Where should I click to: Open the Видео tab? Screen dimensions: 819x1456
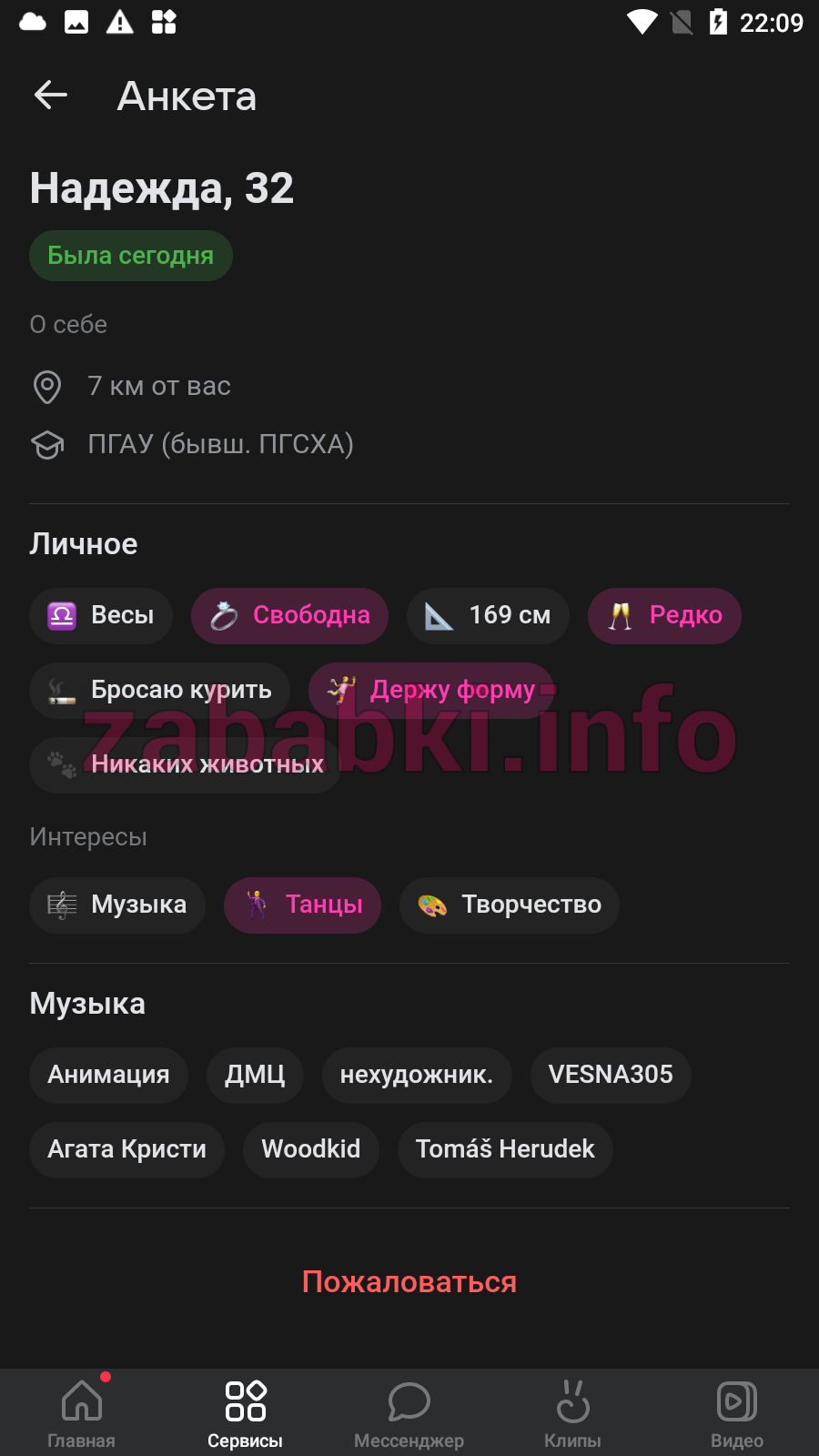point(737,1413)
